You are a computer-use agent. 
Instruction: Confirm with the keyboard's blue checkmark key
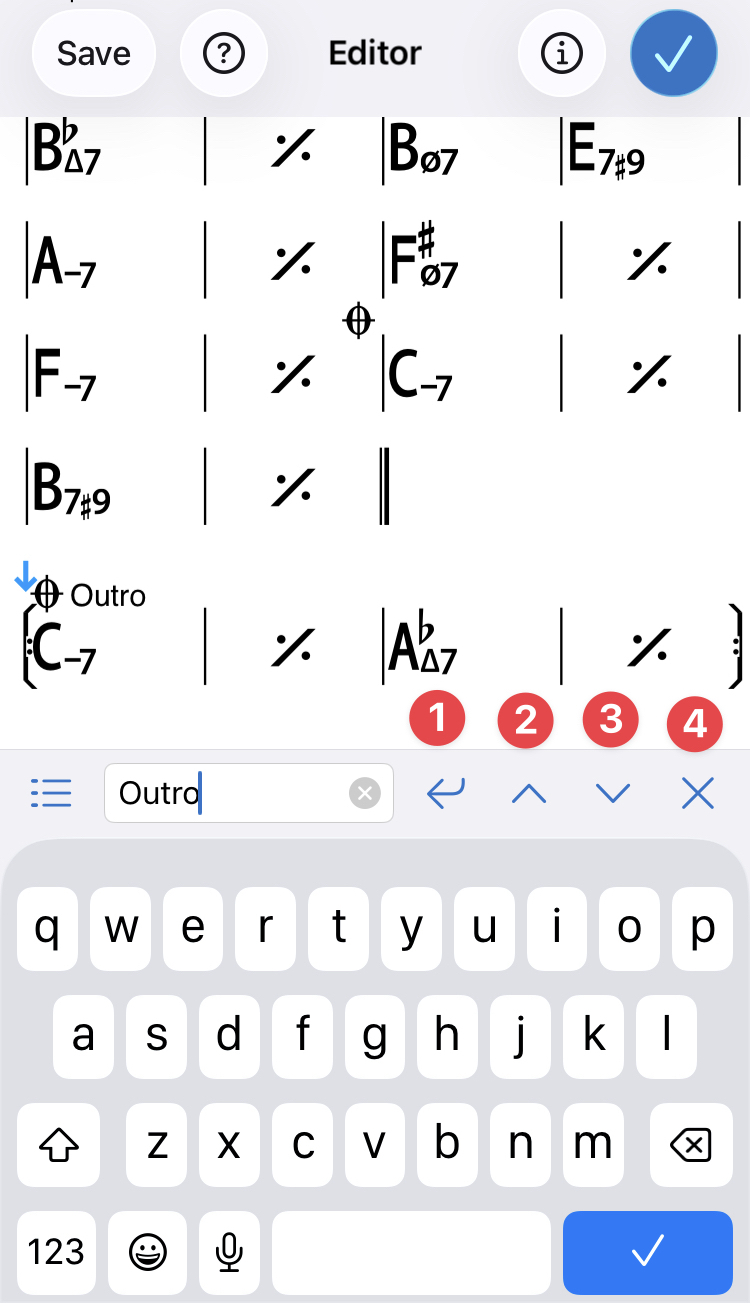pos(647,1252)
